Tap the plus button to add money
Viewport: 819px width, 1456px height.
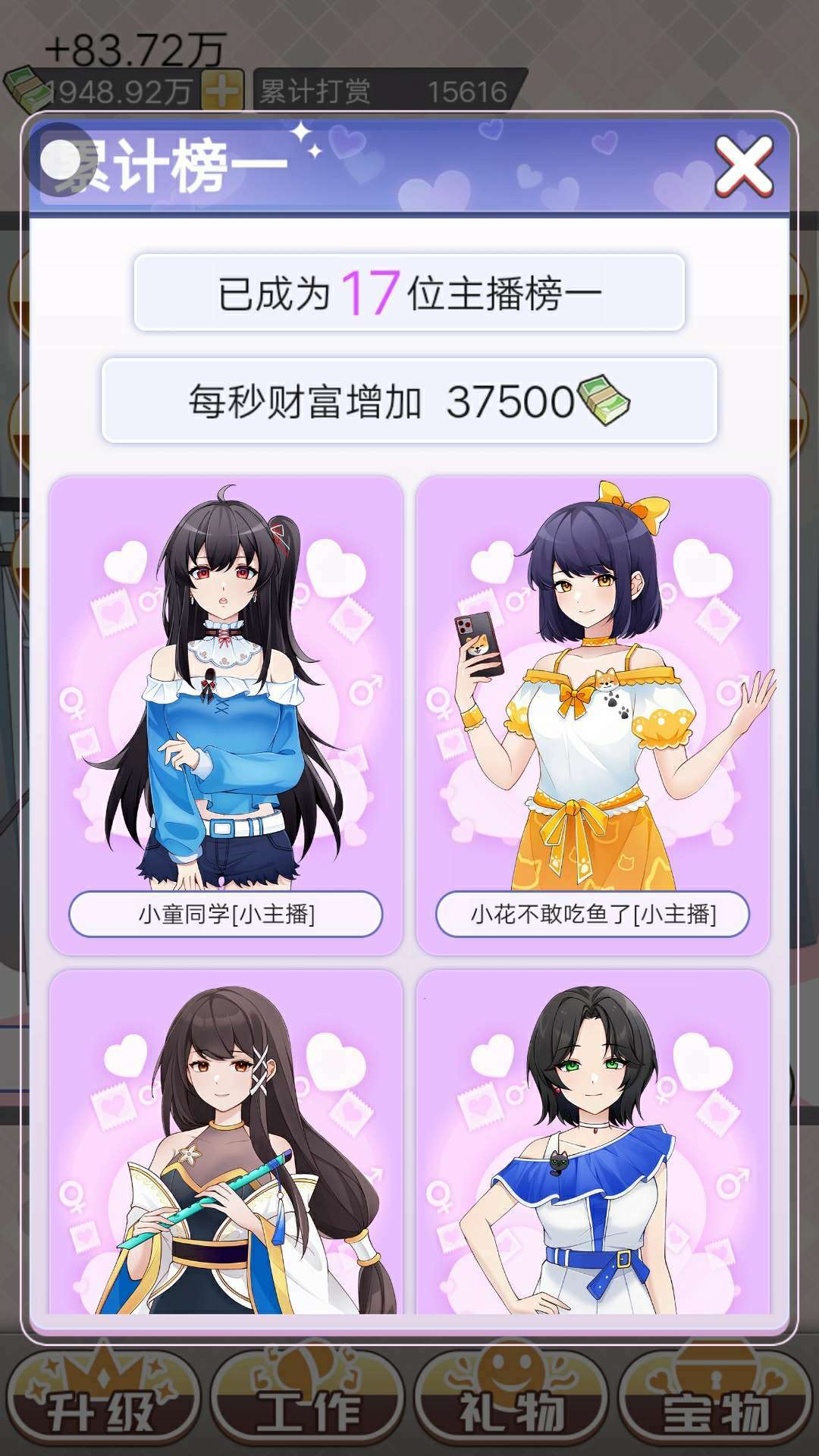tap(223, 92)
